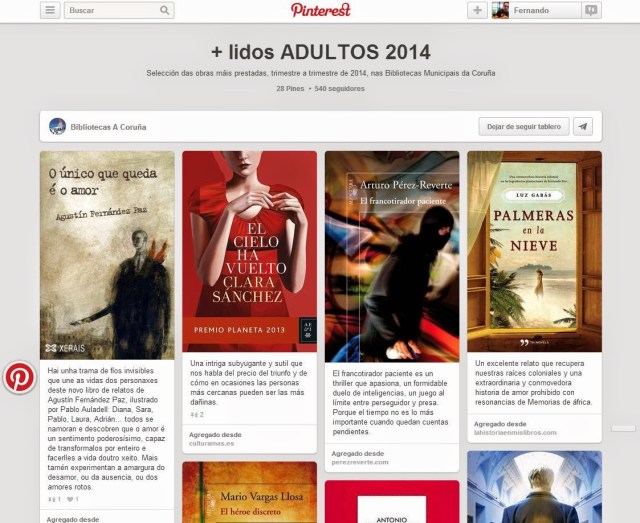Tap Dejar de seguir tablero button

coord(523,127)
